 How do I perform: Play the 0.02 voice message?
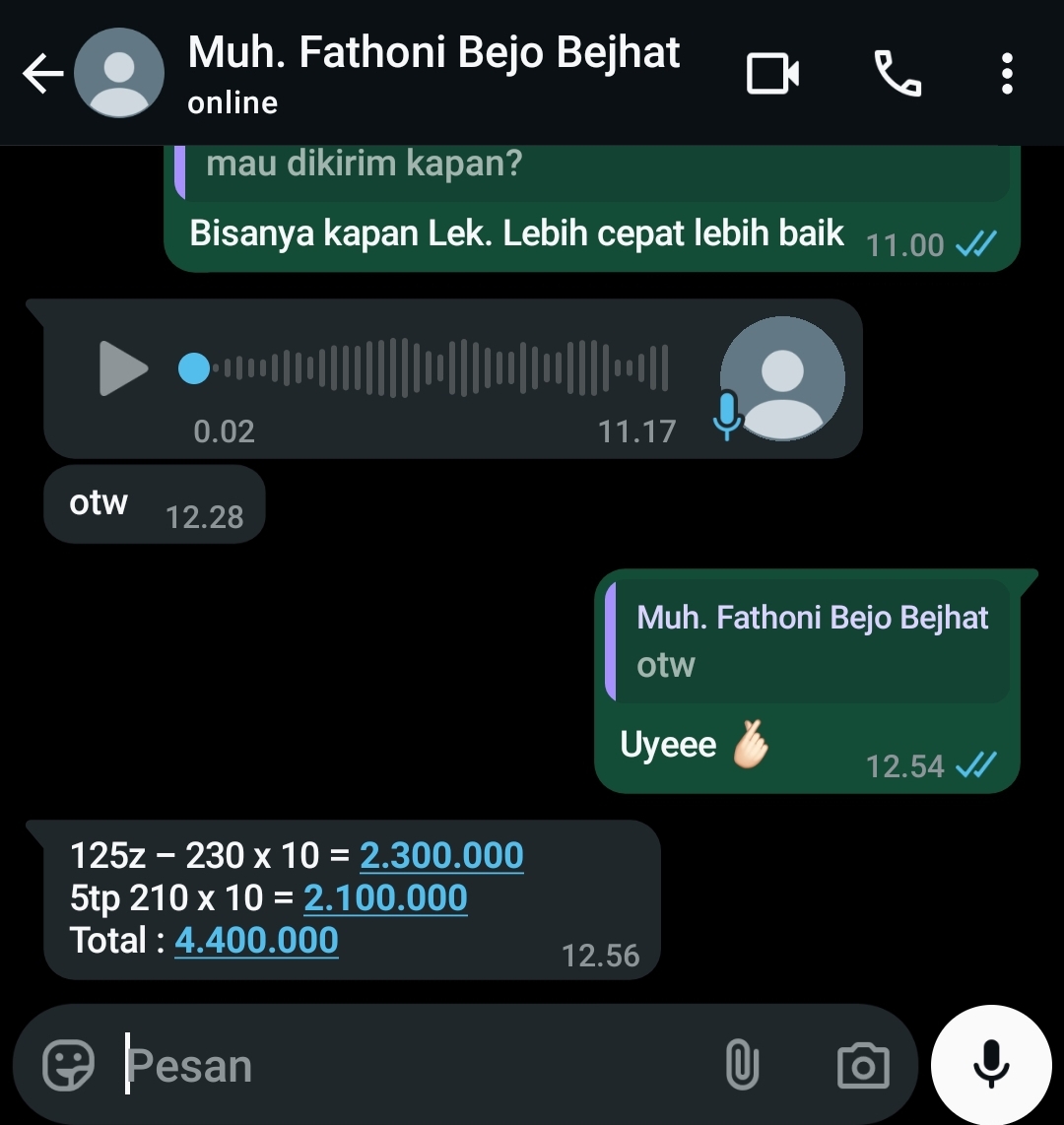[122, 368]
